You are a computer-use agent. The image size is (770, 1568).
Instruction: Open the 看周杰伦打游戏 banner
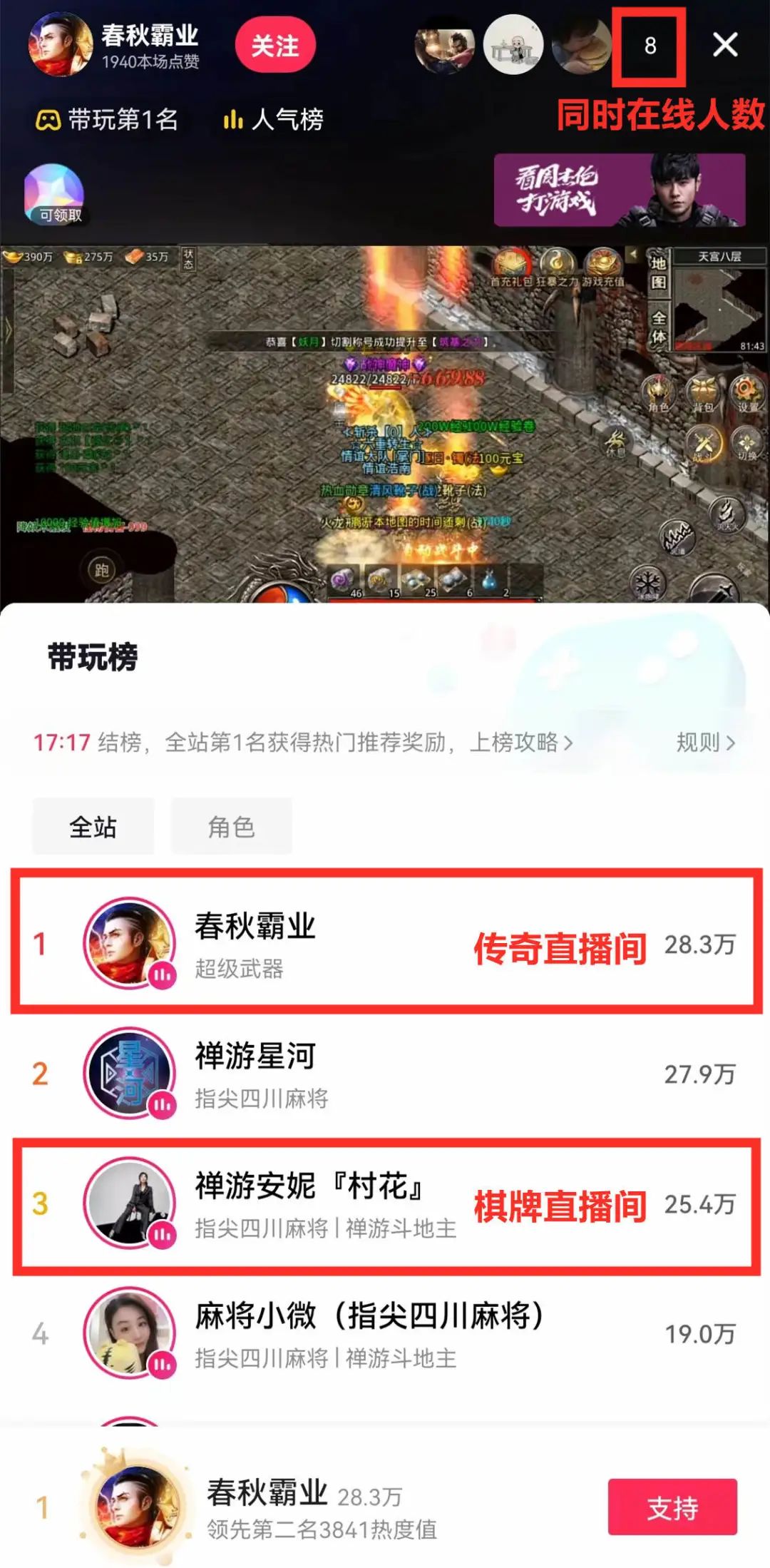(x=620, y=190)
